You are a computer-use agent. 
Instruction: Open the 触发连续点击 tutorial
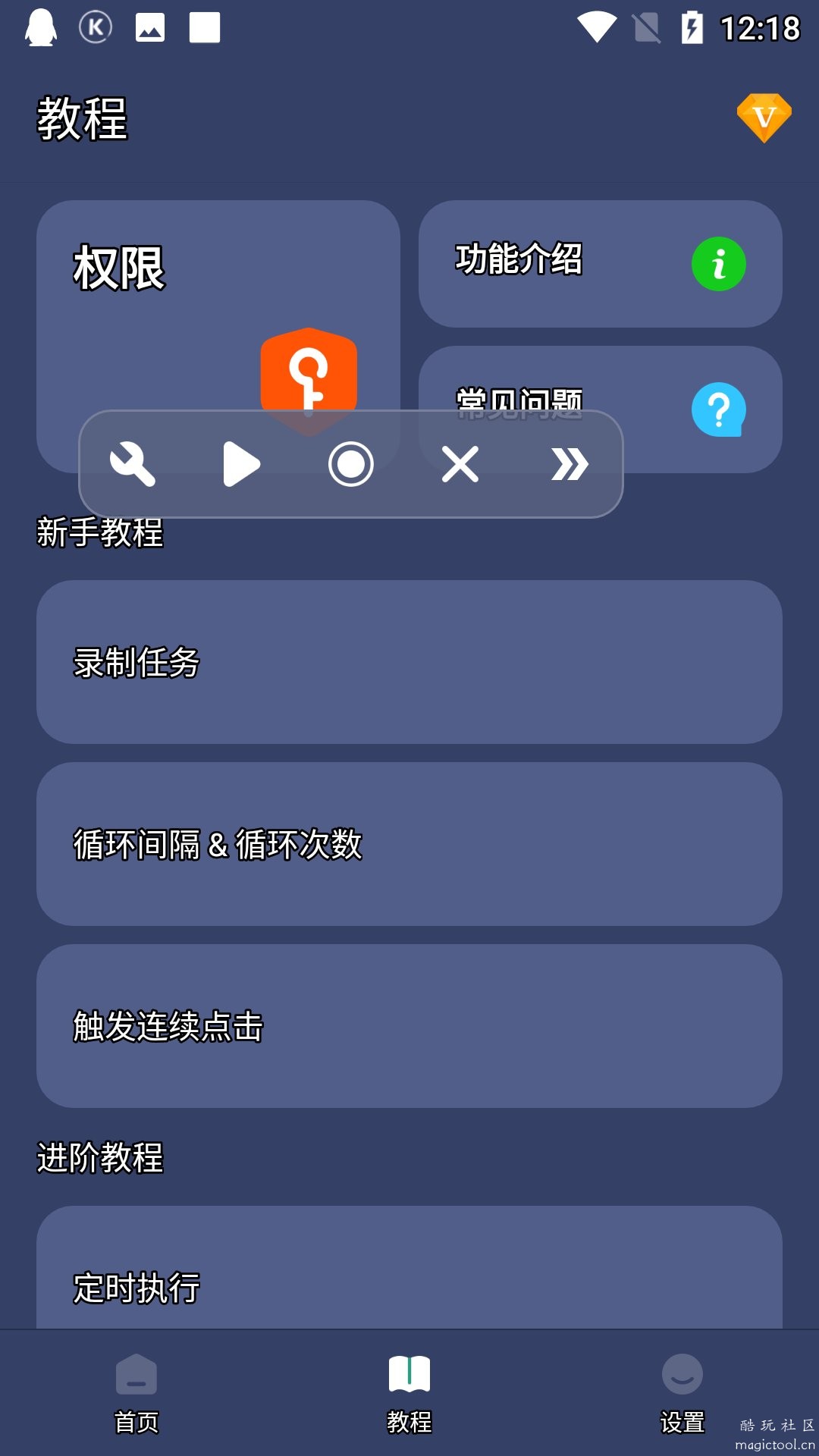(x=409, y=1025)
